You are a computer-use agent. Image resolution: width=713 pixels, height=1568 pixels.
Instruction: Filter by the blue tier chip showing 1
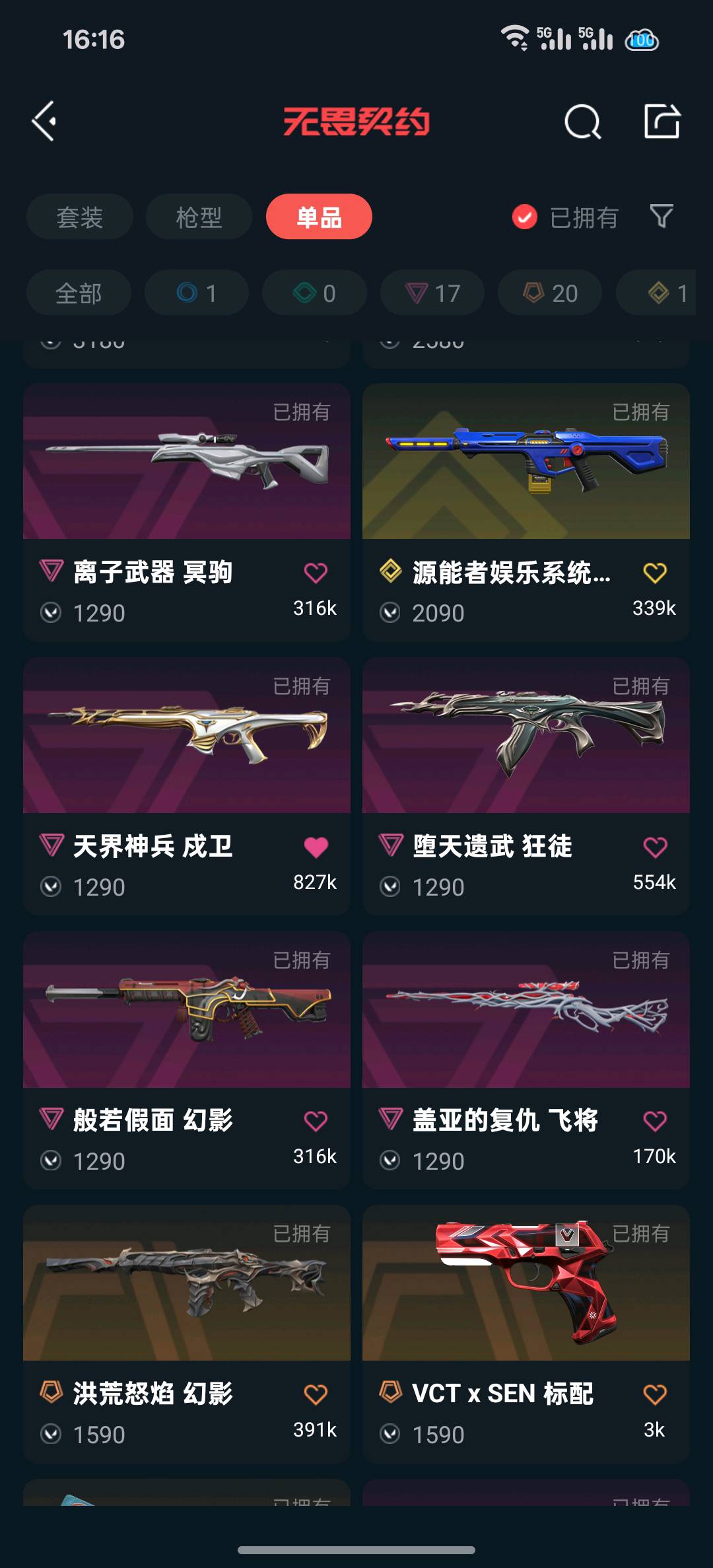197,293
